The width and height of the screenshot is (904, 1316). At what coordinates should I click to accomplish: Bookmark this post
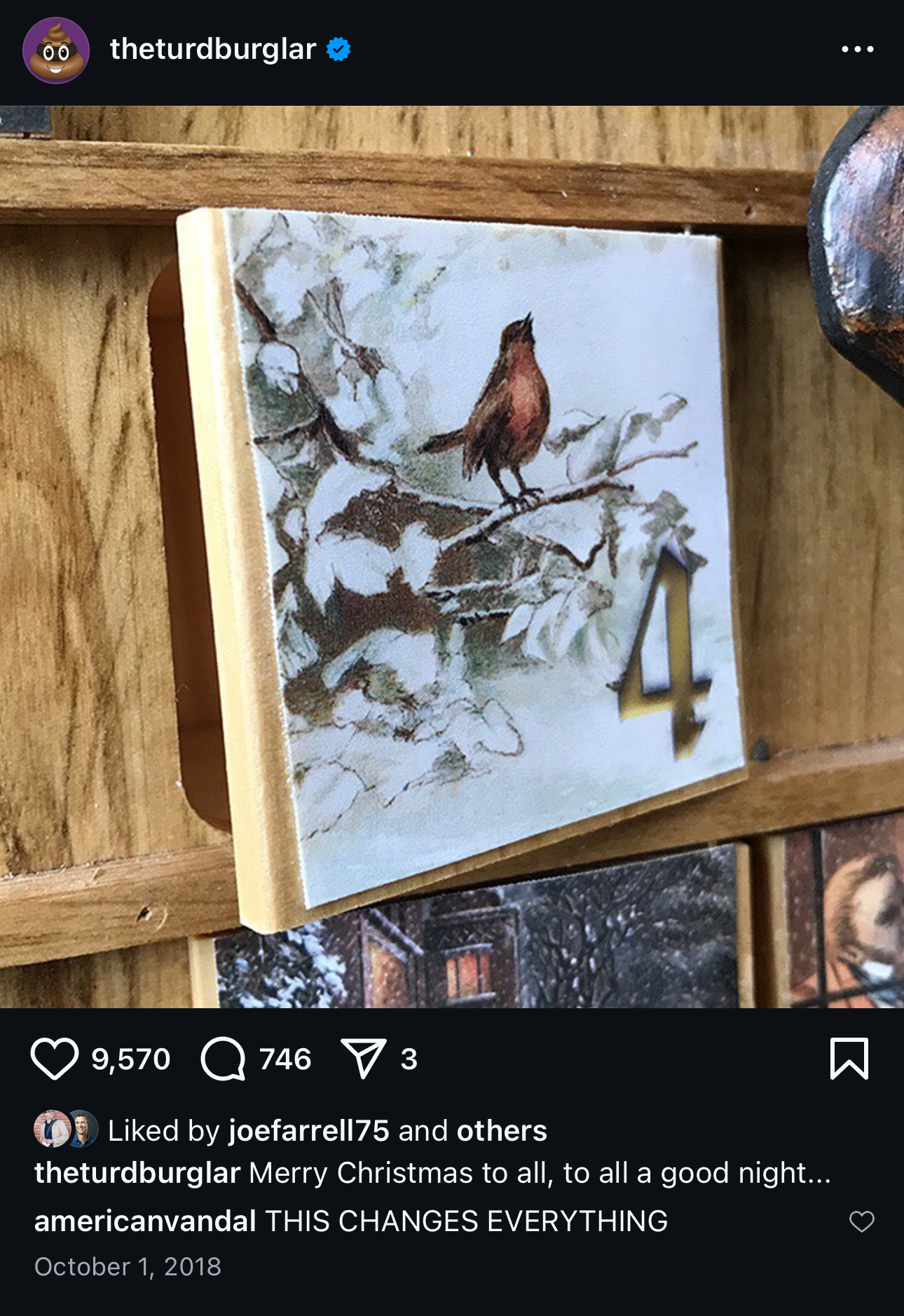tap(849, 1058)
